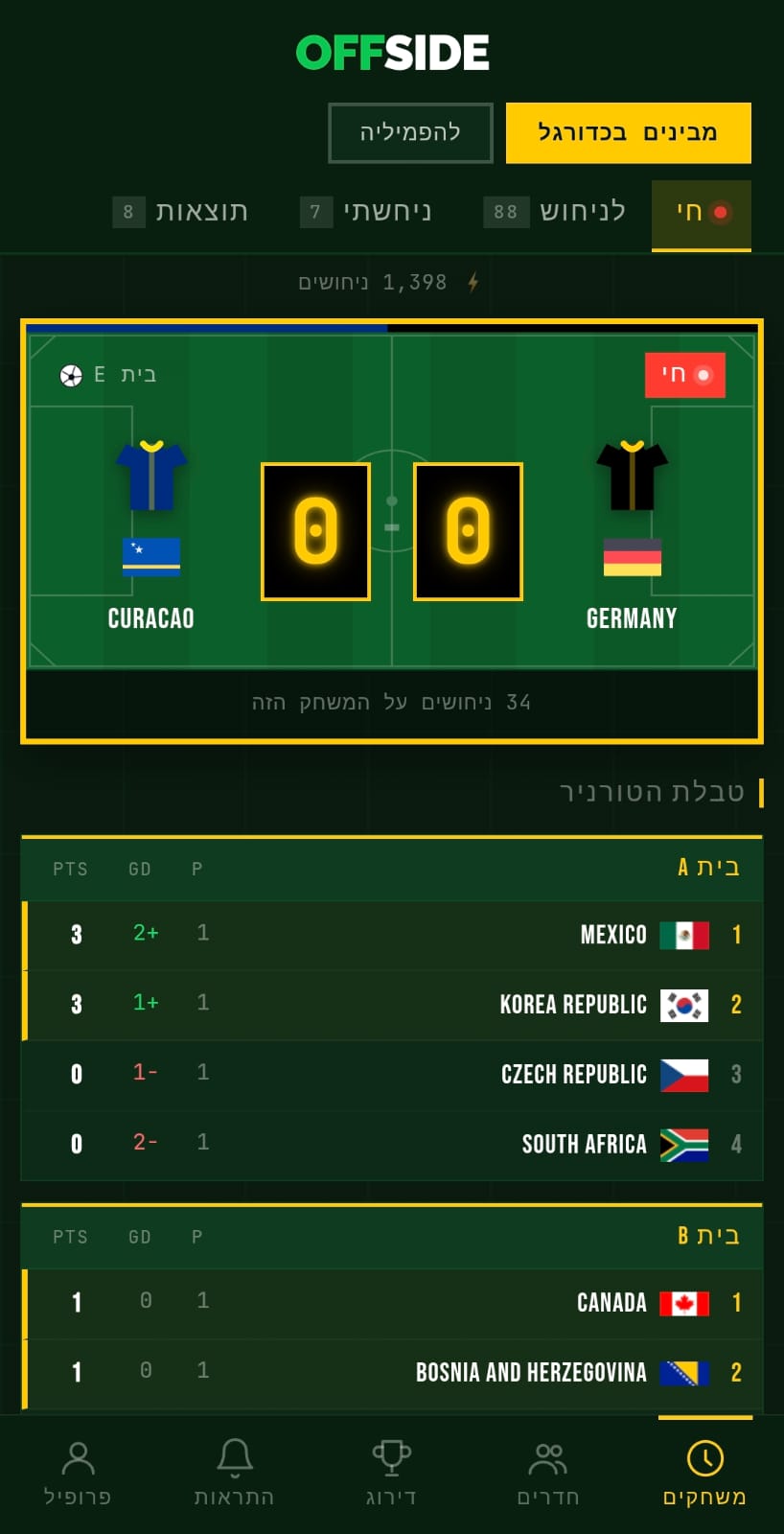Open the ניחשתי tab
Image resolution: width=784 pixels, height=1534 pixels.
366,212
